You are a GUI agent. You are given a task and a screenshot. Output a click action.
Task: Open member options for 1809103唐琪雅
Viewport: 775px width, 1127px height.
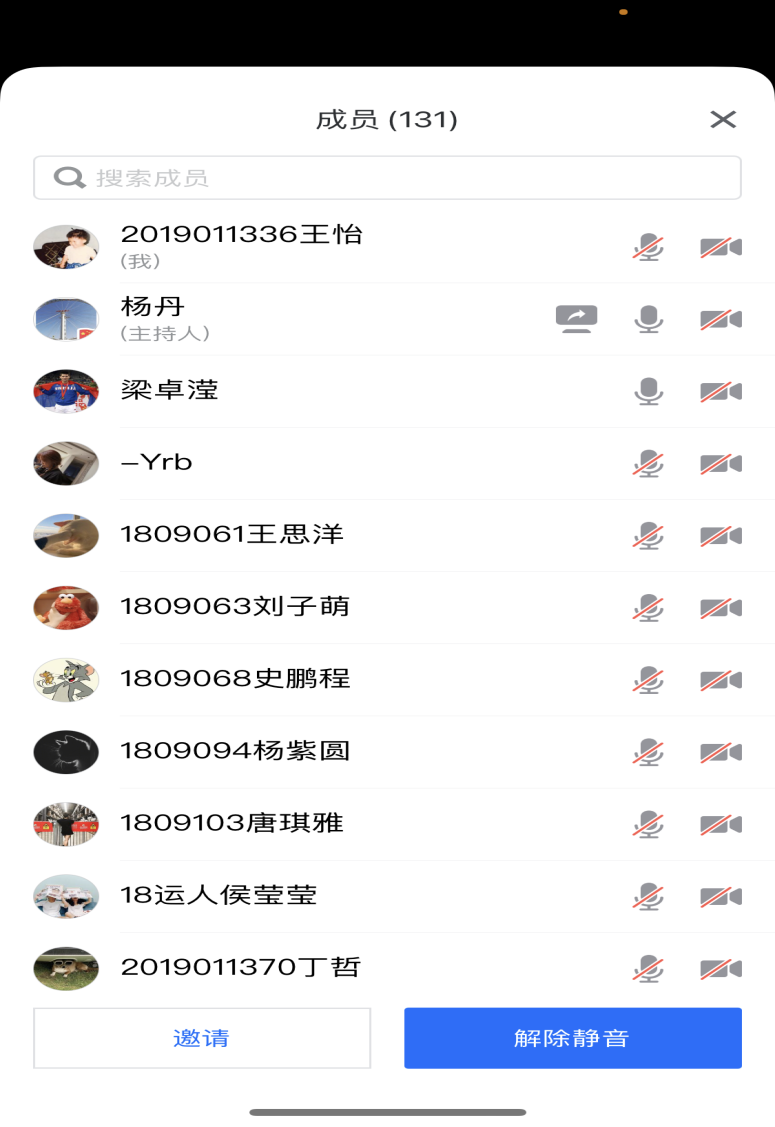300,823
